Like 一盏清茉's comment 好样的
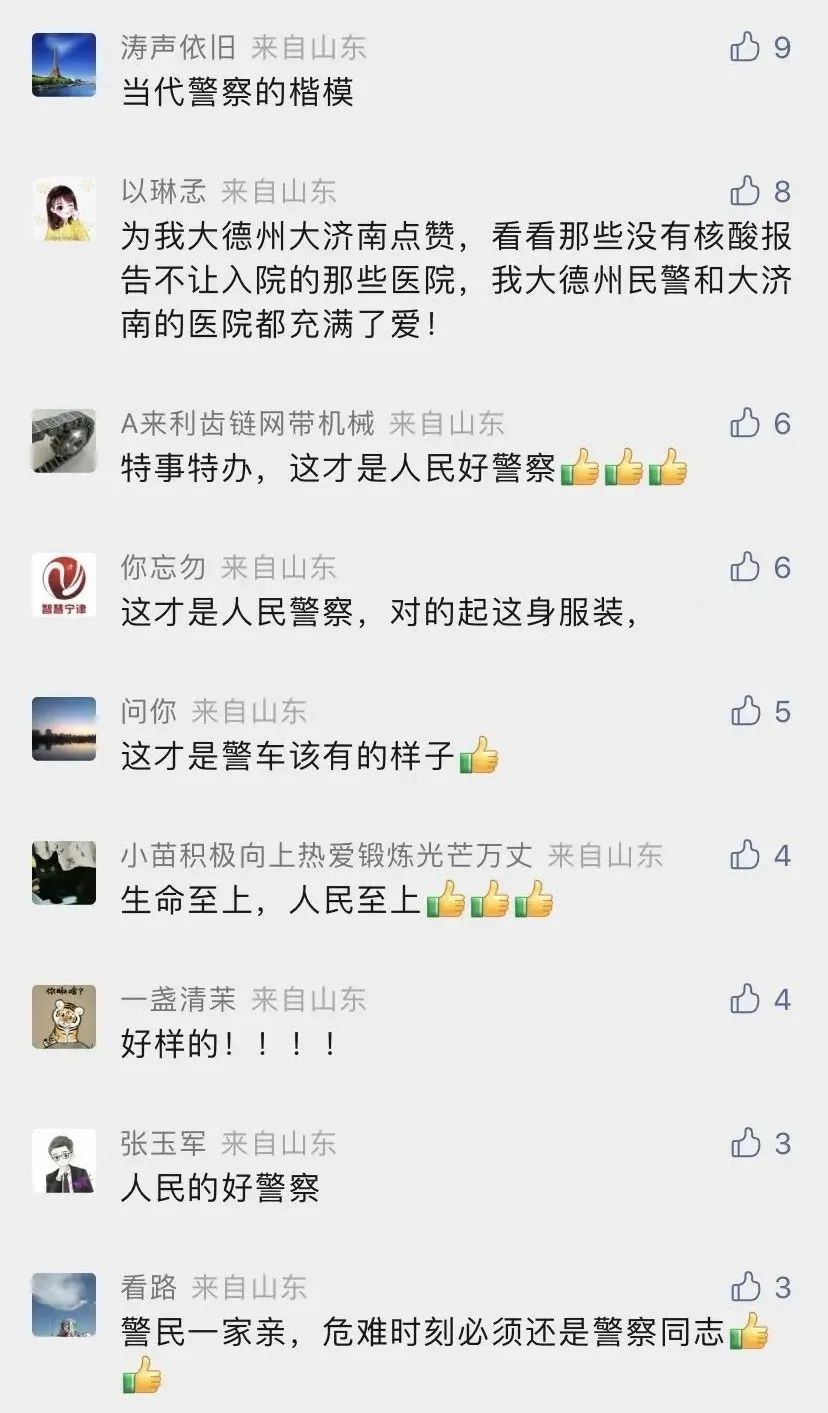 [746, 998]
